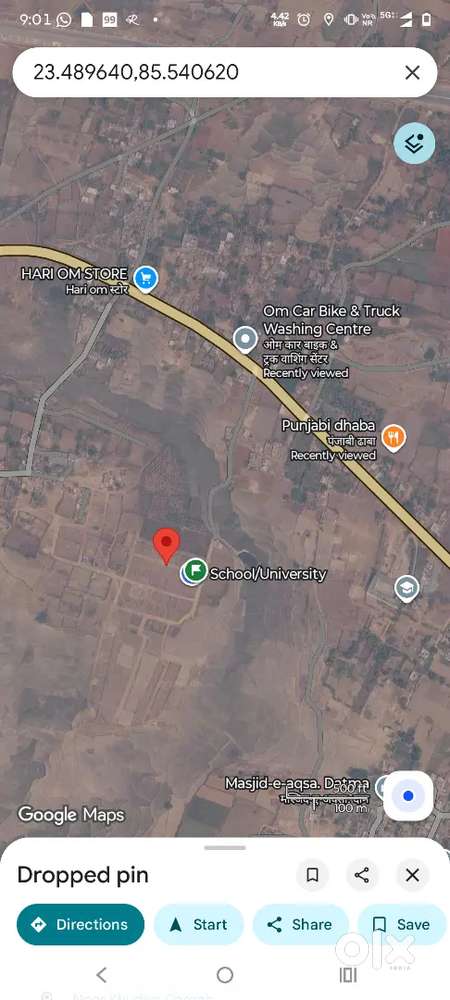The image size is (450, 1000).
Task: Save this place with the Save chip
Action: (403, 924)
